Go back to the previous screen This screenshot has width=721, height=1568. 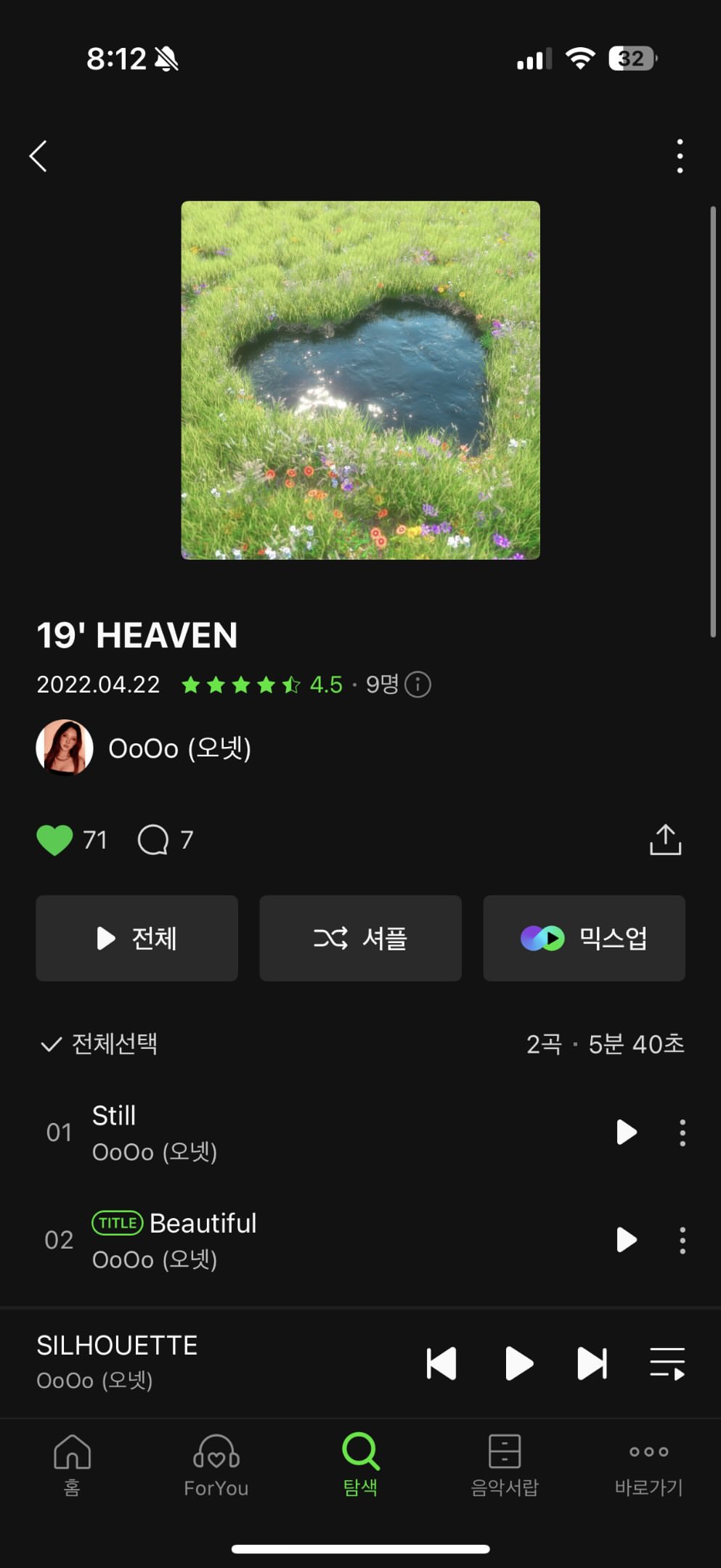[x=38, y=156]
